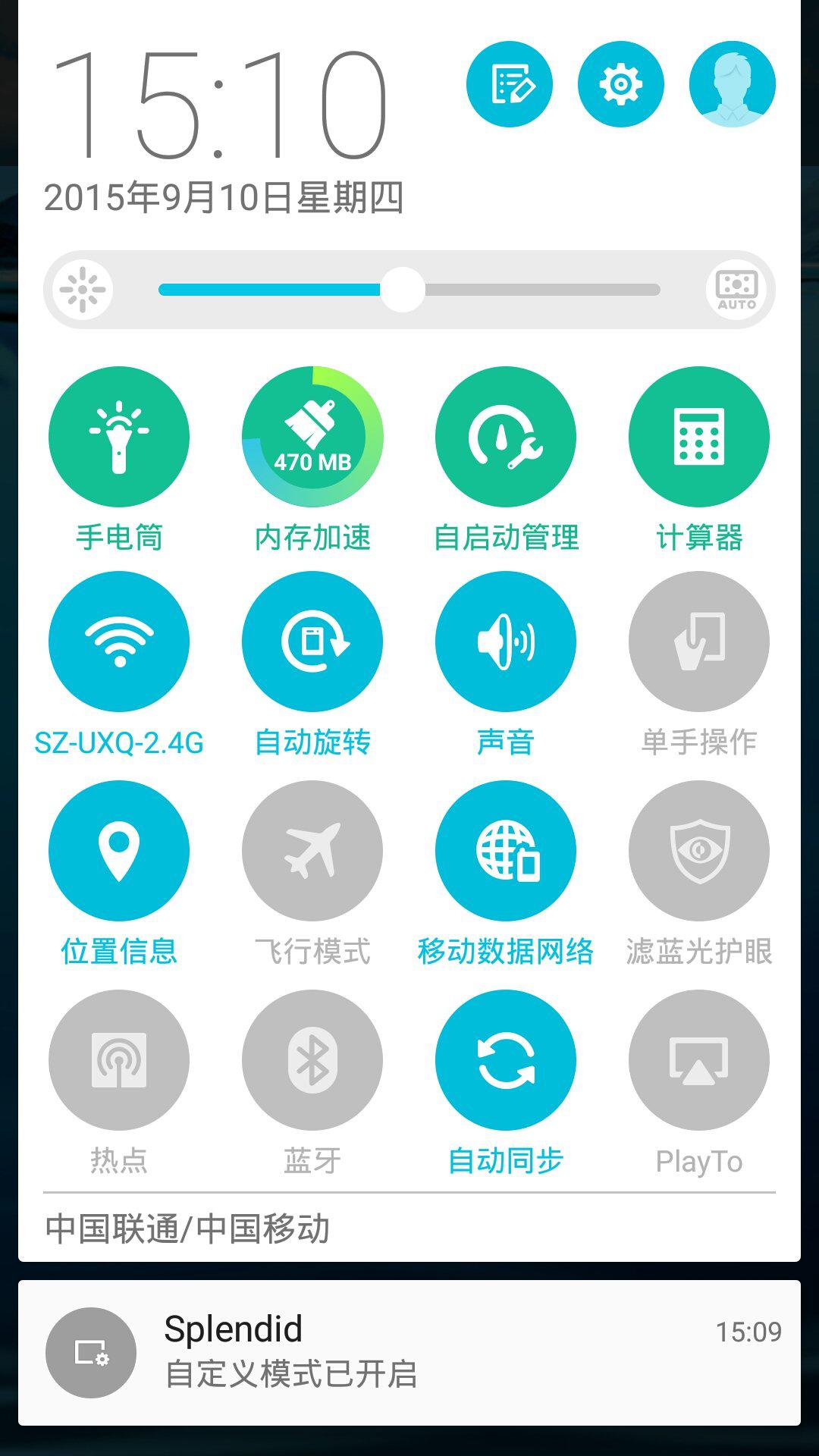Launch the calculator (计算器)
Image resolution: width=819 pixels, height=1456 pixels.
(x=698, y=436)
